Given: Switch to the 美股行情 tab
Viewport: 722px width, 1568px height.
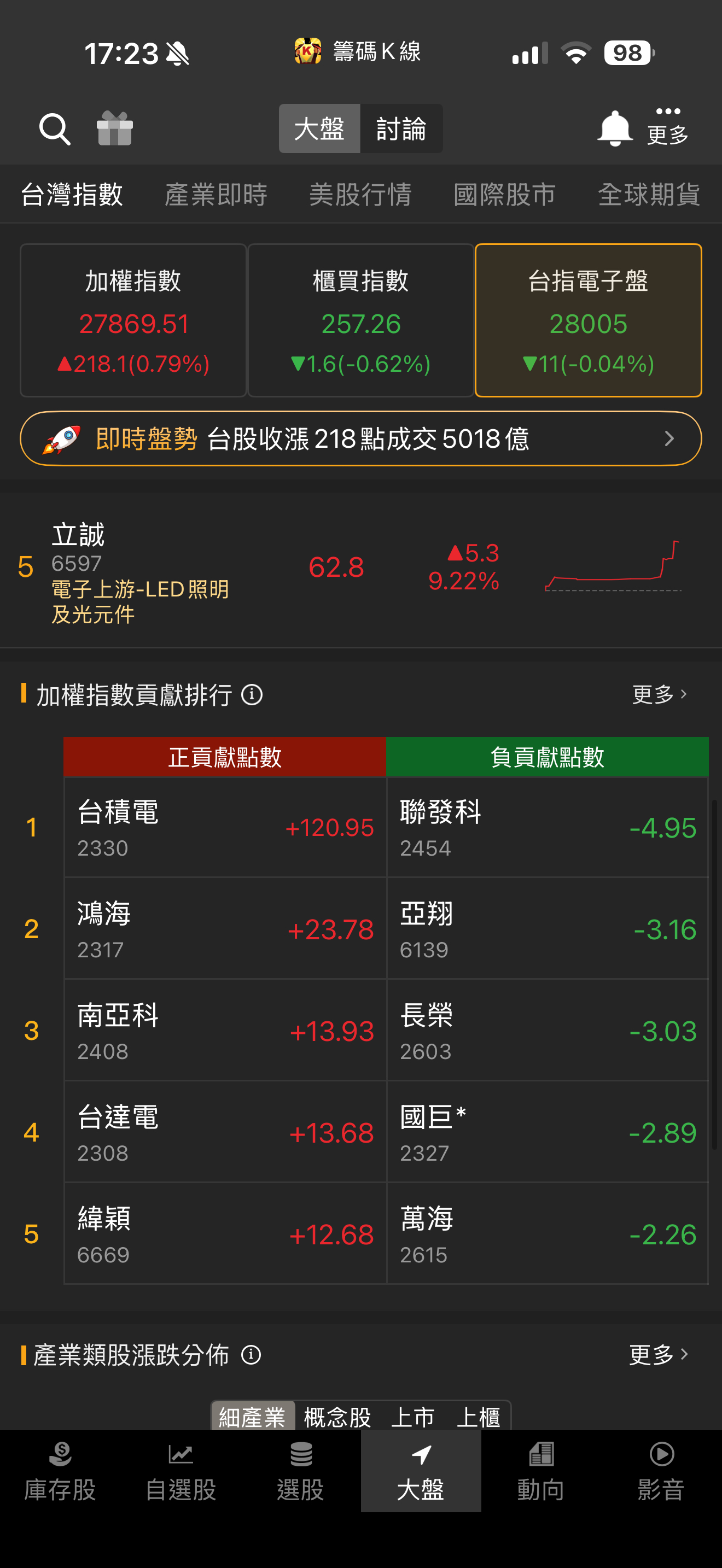Looking at the screenshot, I should (360, 195).
